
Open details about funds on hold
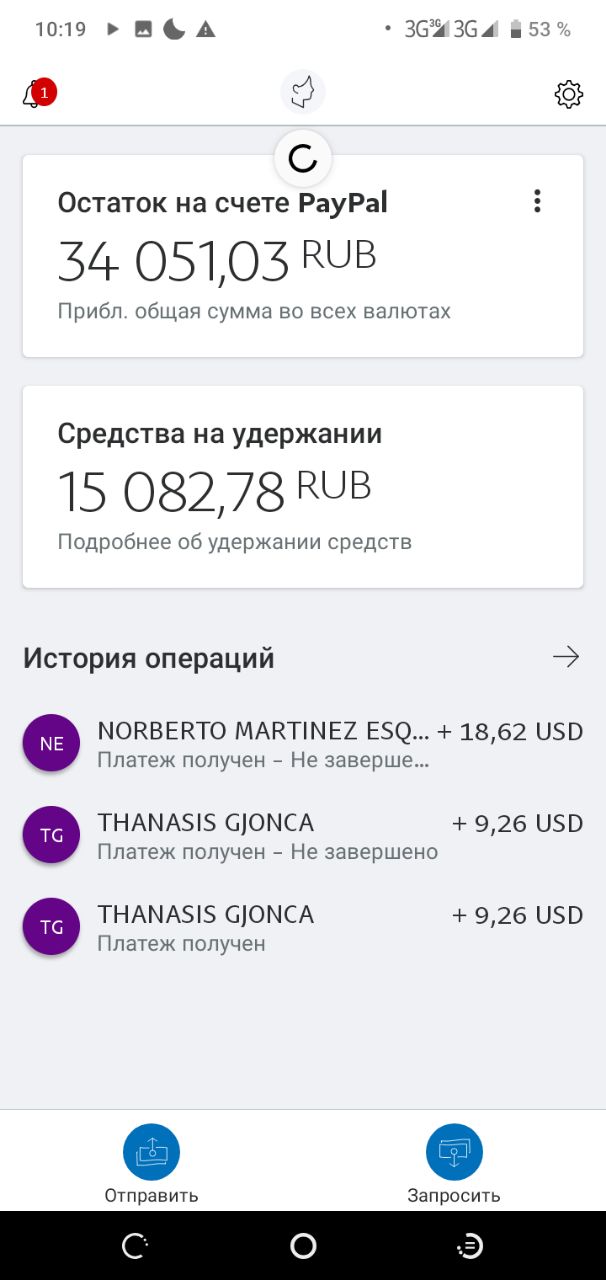point(234,542)
